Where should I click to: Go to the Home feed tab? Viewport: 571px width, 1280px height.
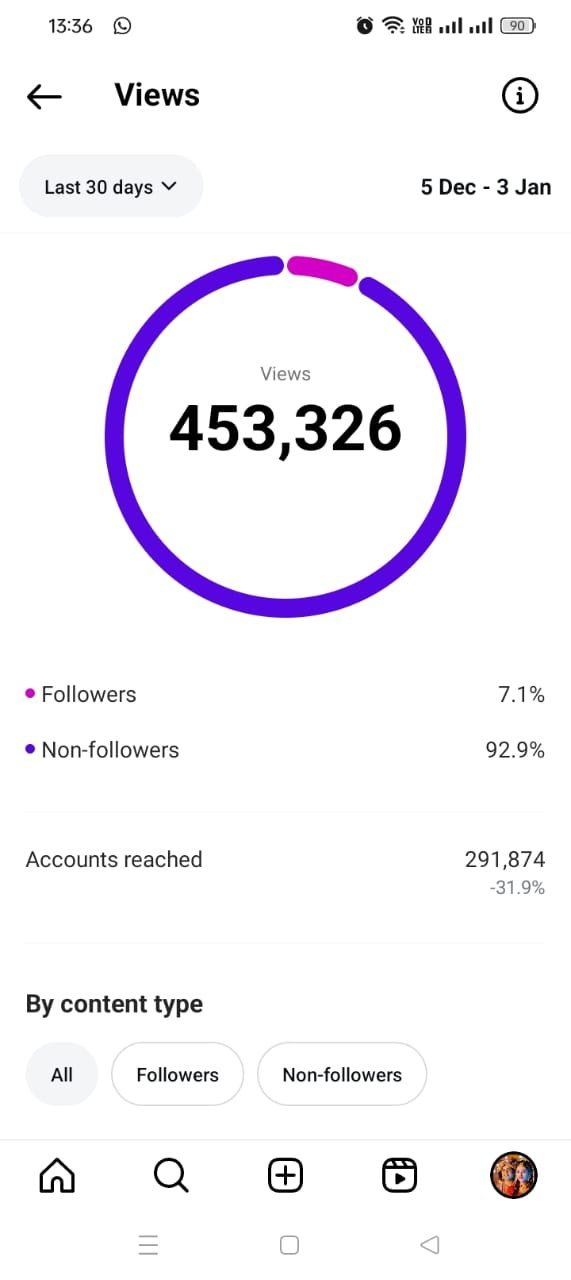57,1176
